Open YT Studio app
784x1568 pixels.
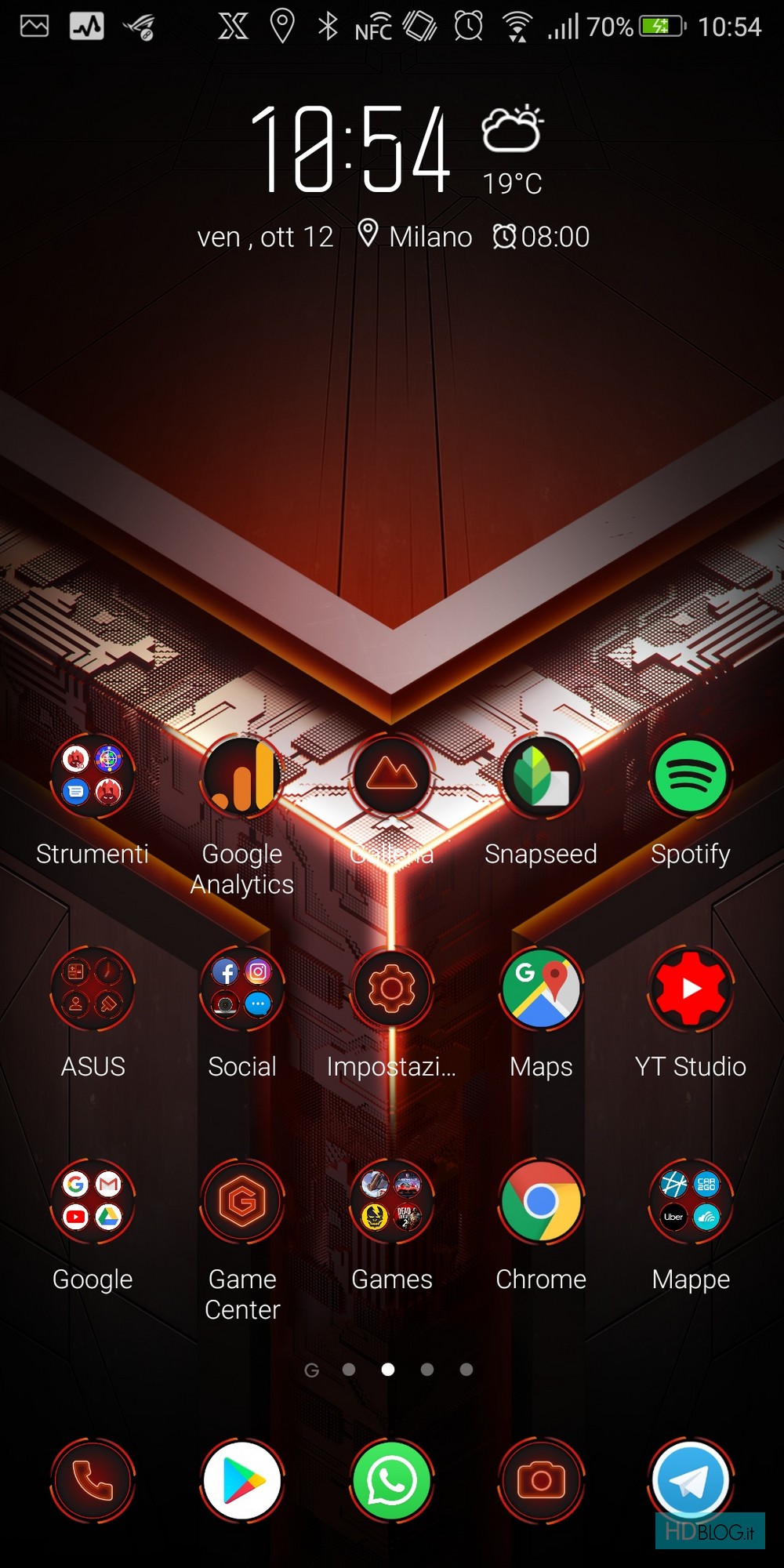tap(691, 989)
